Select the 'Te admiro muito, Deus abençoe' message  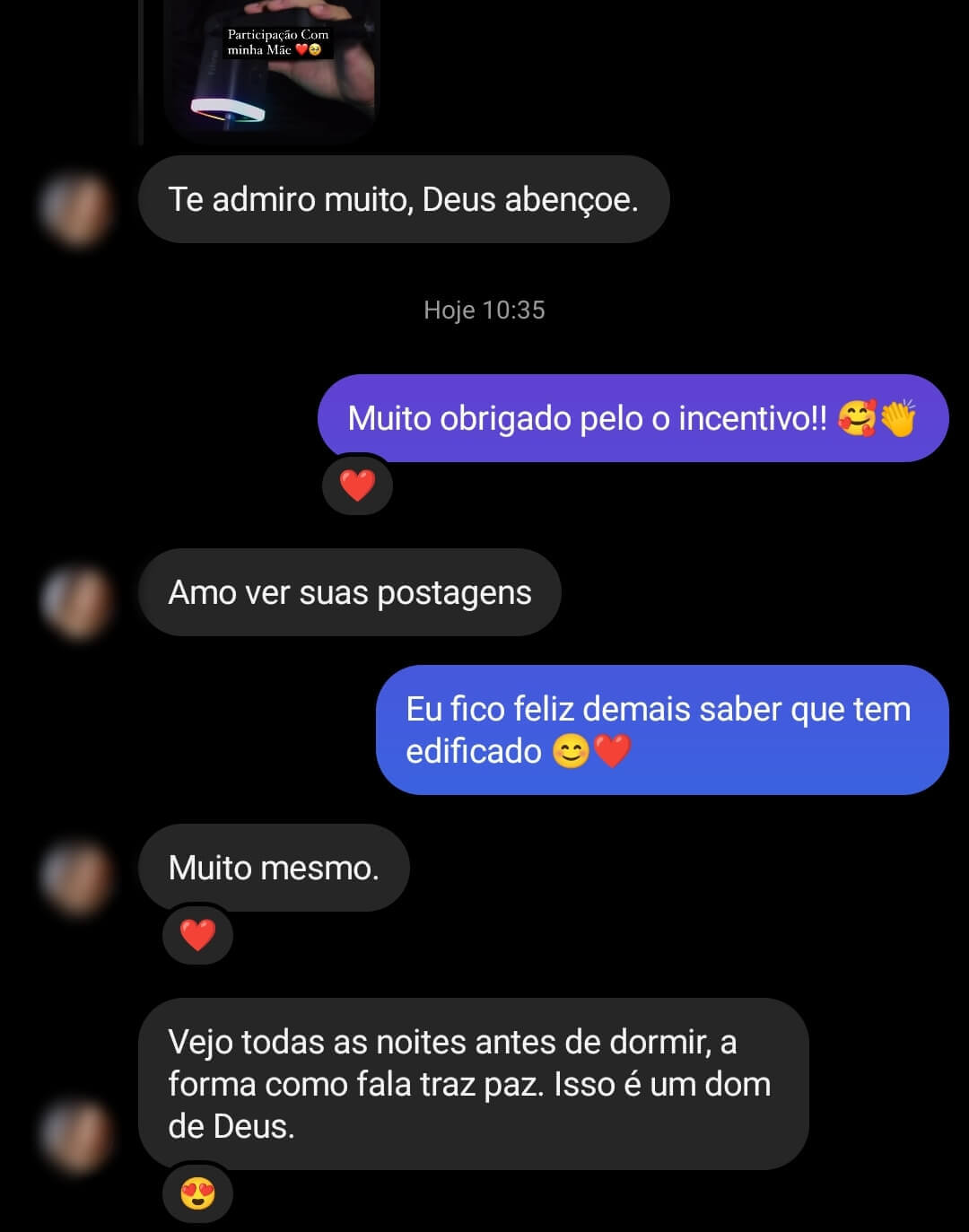point(404,199)
